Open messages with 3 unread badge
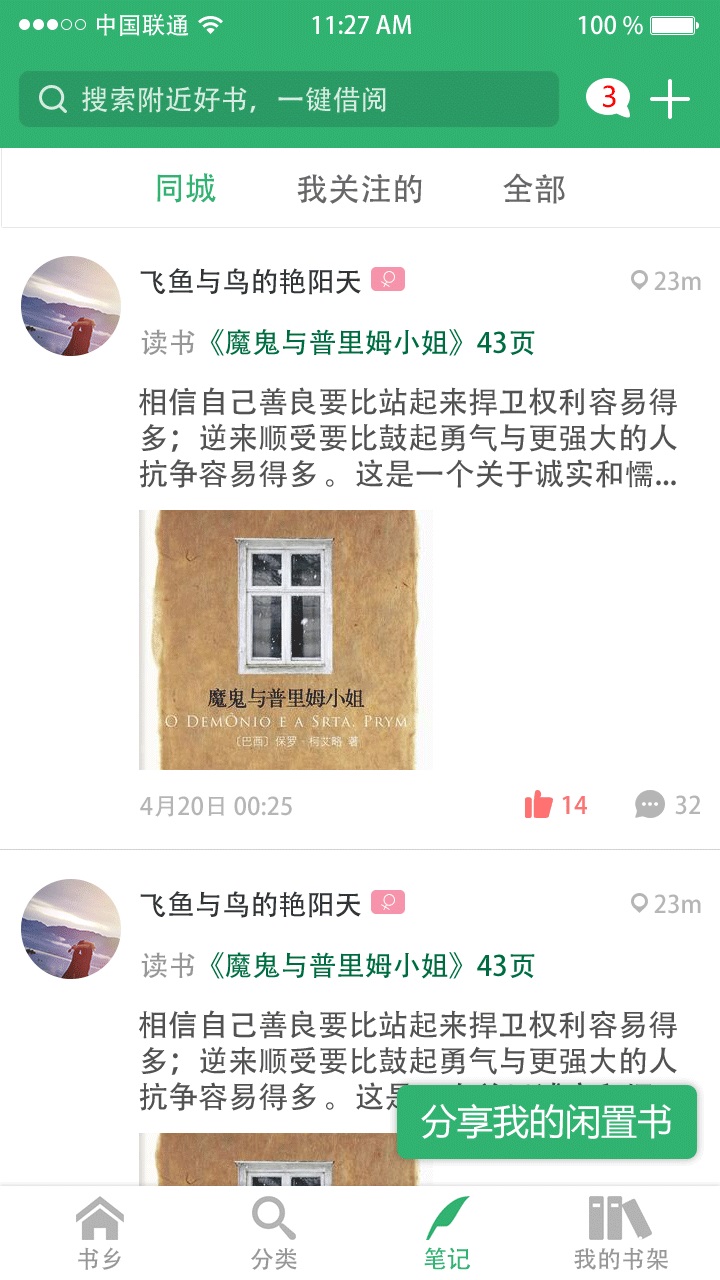The height and width of the screenshot is (1280, 720). (608, 98)
